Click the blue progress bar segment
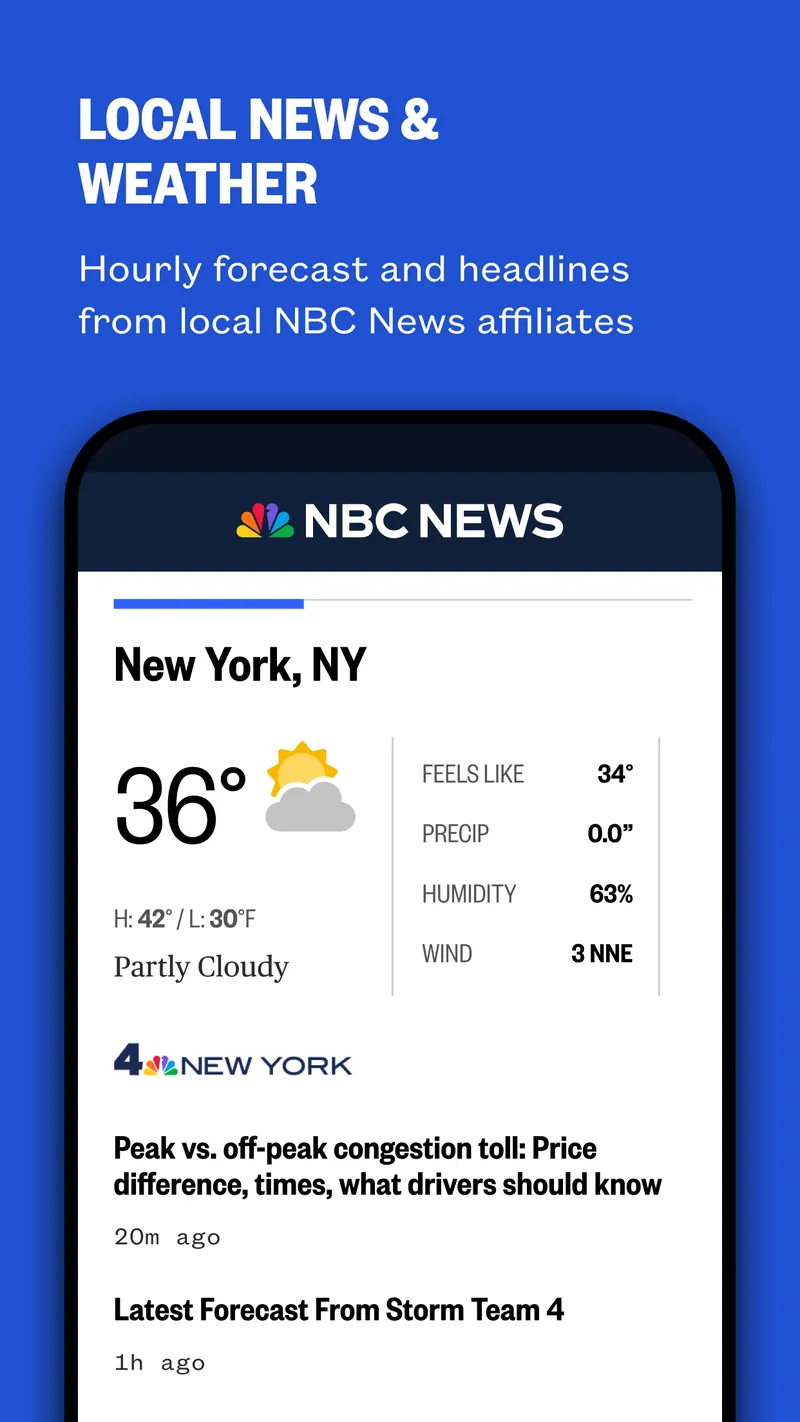Viewport: 800px width, 1422px height. (208, 603)
